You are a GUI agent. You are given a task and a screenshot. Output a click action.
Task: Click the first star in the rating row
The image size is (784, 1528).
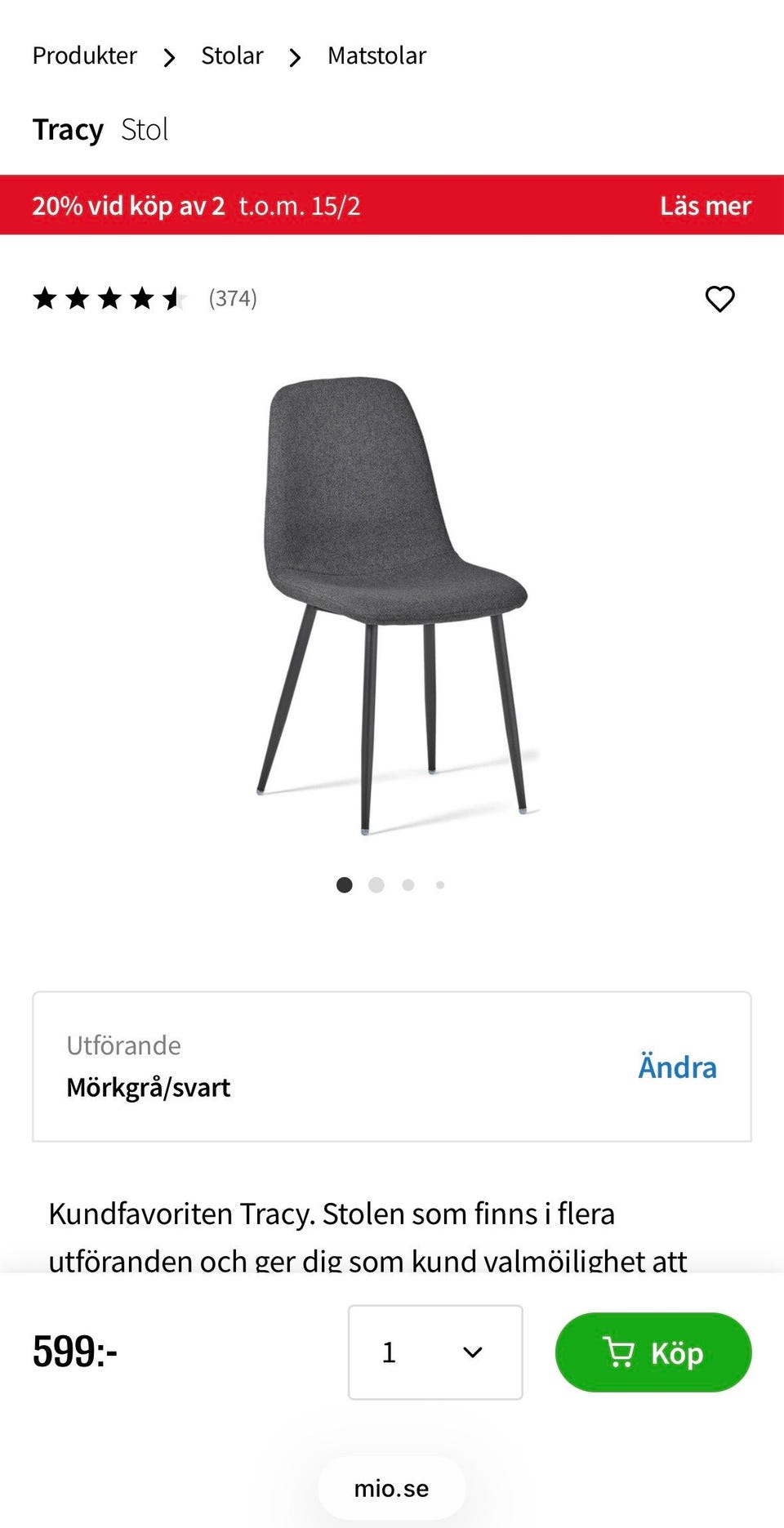point(45,299)
